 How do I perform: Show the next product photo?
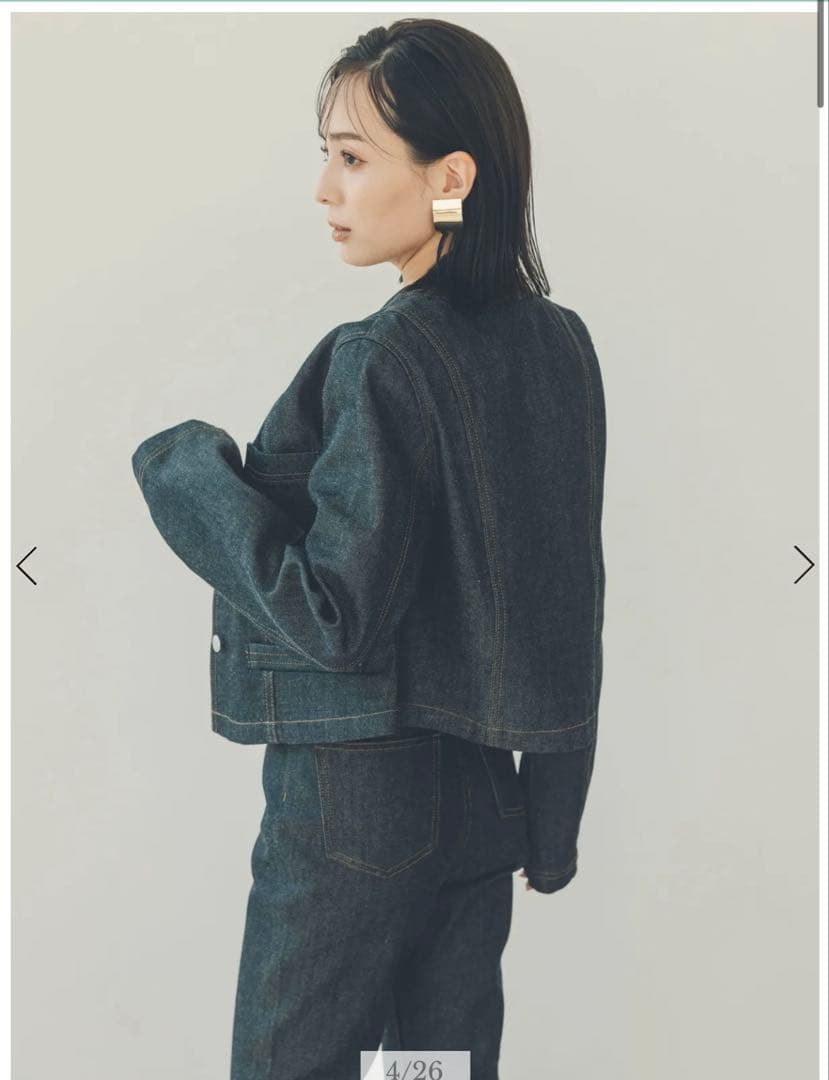pyautogui.click(x=803, y=565)
